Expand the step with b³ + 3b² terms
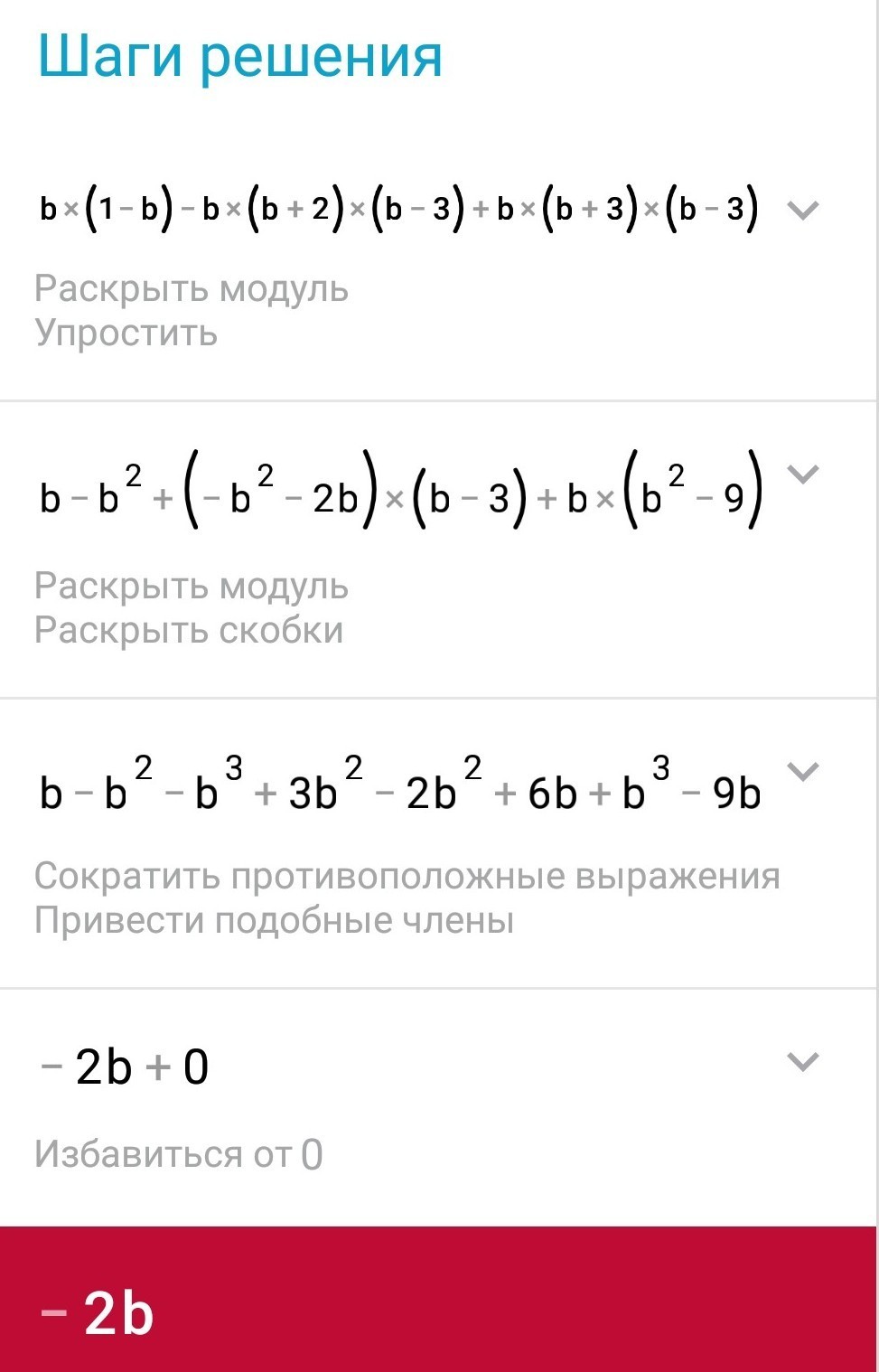Viewport: 879px width, 1372px height. 802,771
